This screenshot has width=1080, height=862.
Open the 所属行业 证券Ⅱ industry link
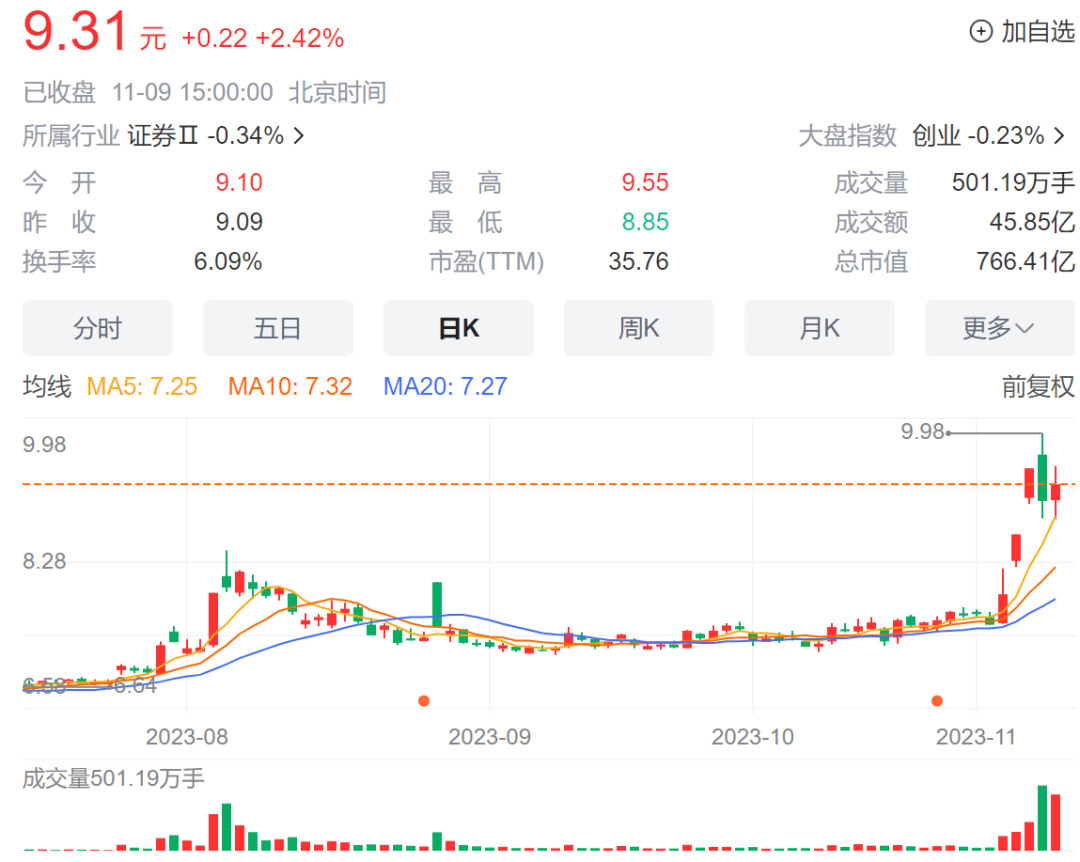(215, 135)
